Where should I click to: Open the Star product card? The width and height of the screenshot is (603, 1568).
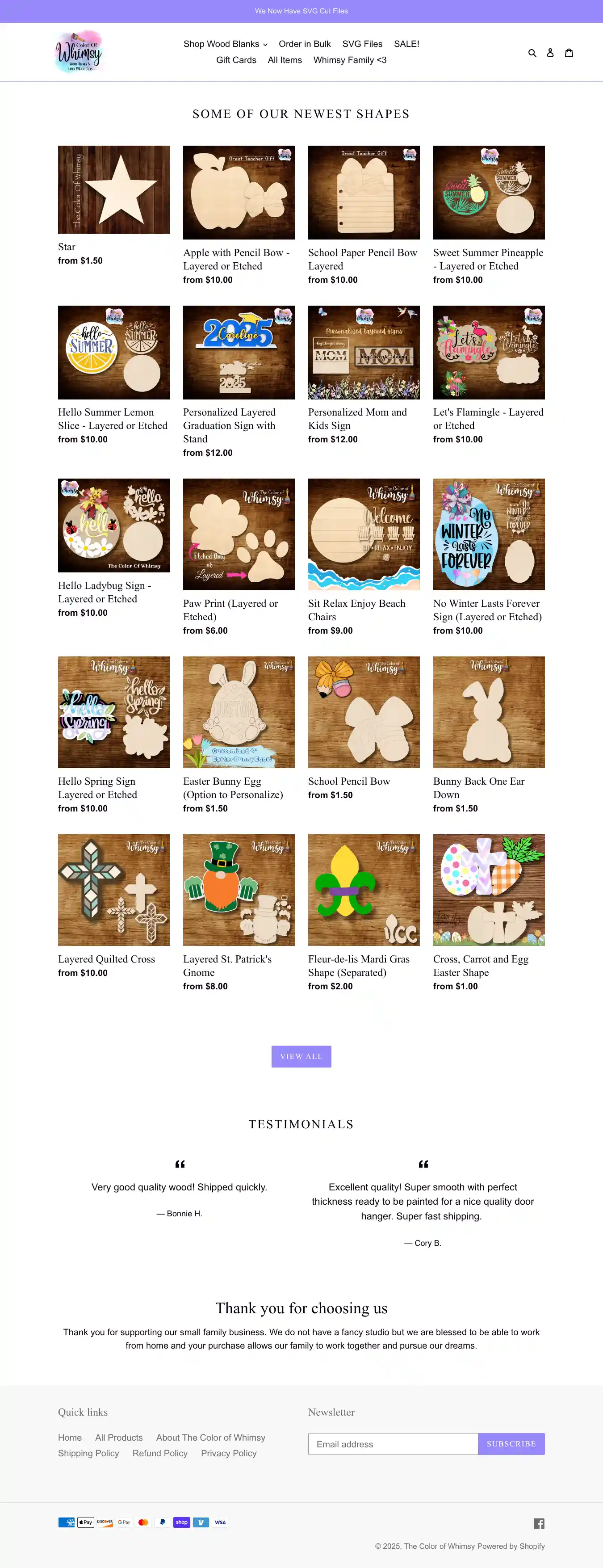(114, 189)
